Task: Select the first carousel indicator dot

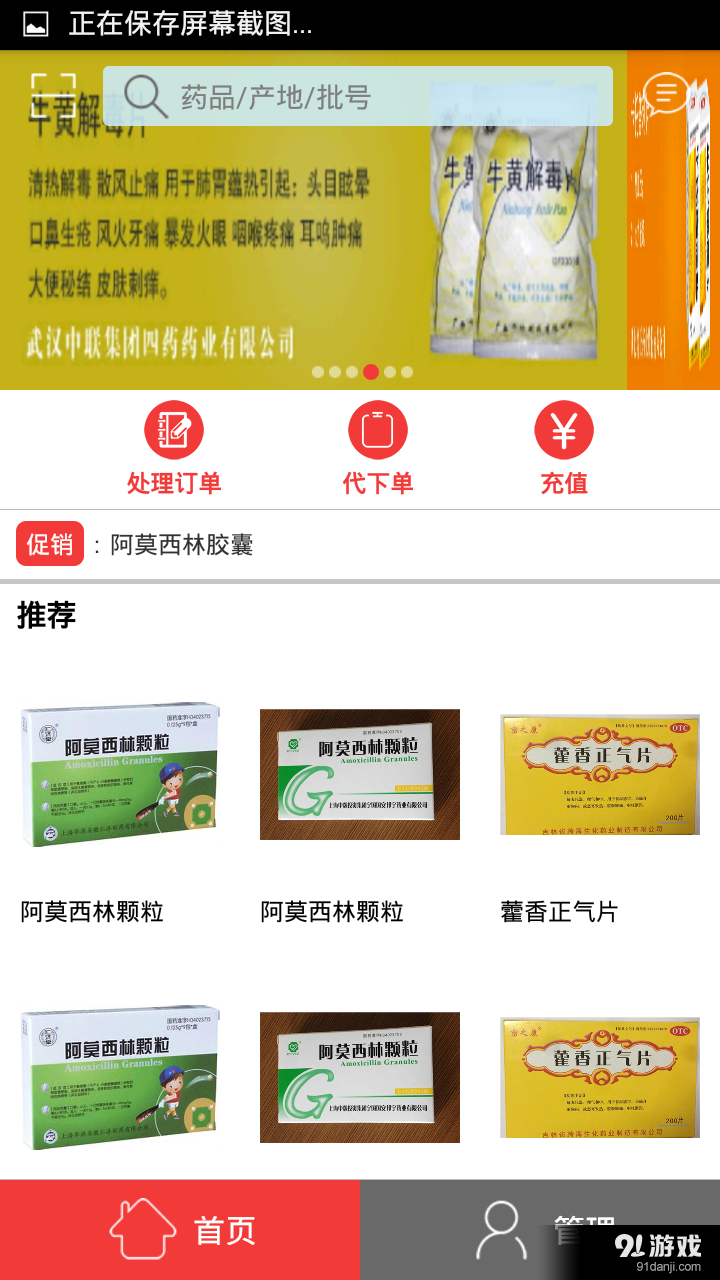Action: click(318, 370)
